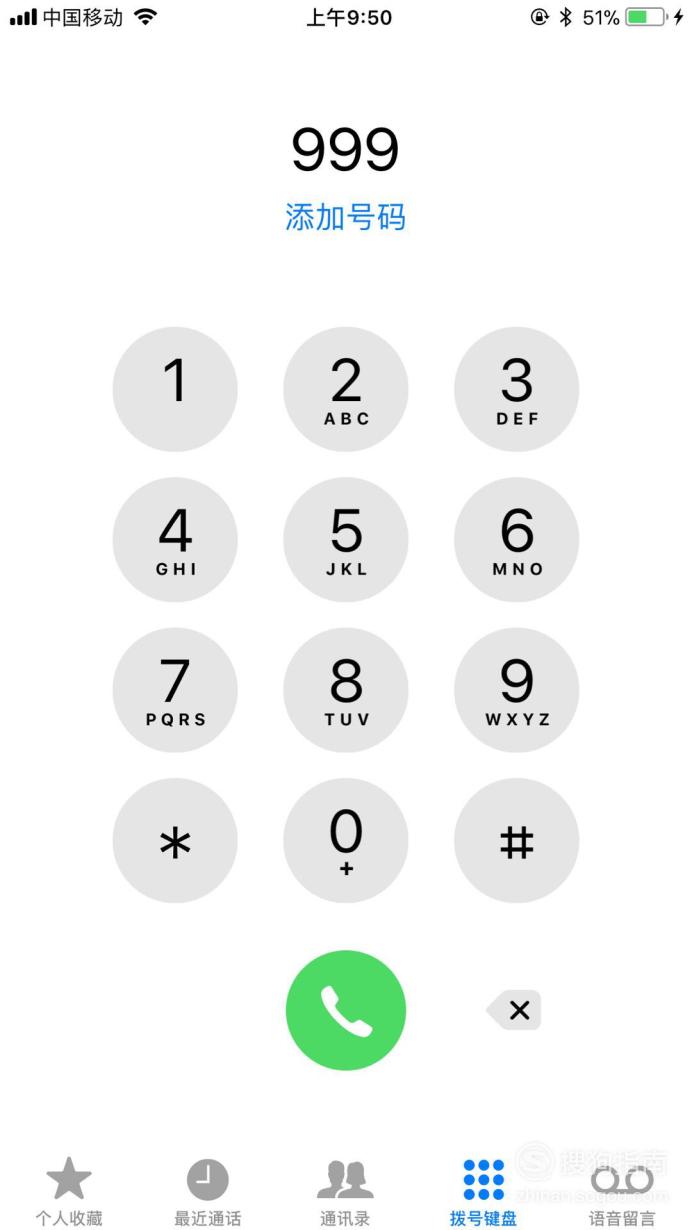692x1230 pixels.
Task: Open the 语音留言 tab
Action: [622, 1192]
